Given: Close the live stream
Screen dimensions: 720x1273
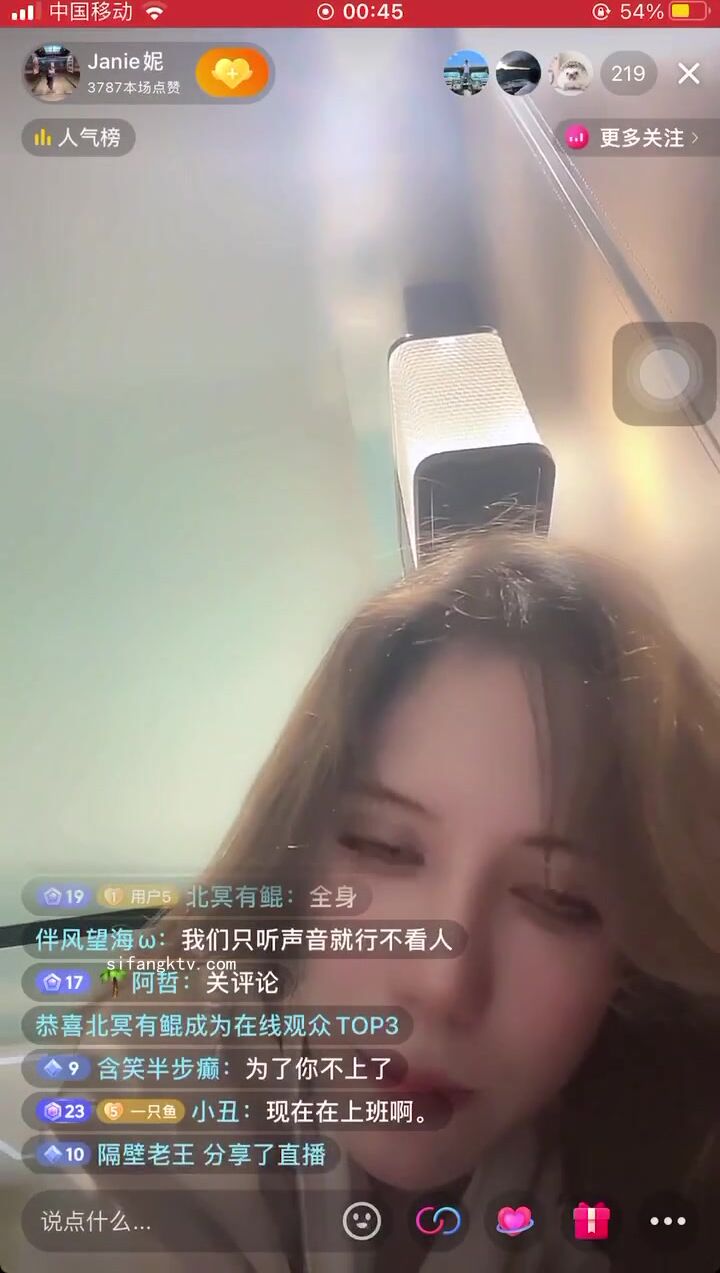Looking at the screenshot, I should pyautogui.click(x=689, y=73).
